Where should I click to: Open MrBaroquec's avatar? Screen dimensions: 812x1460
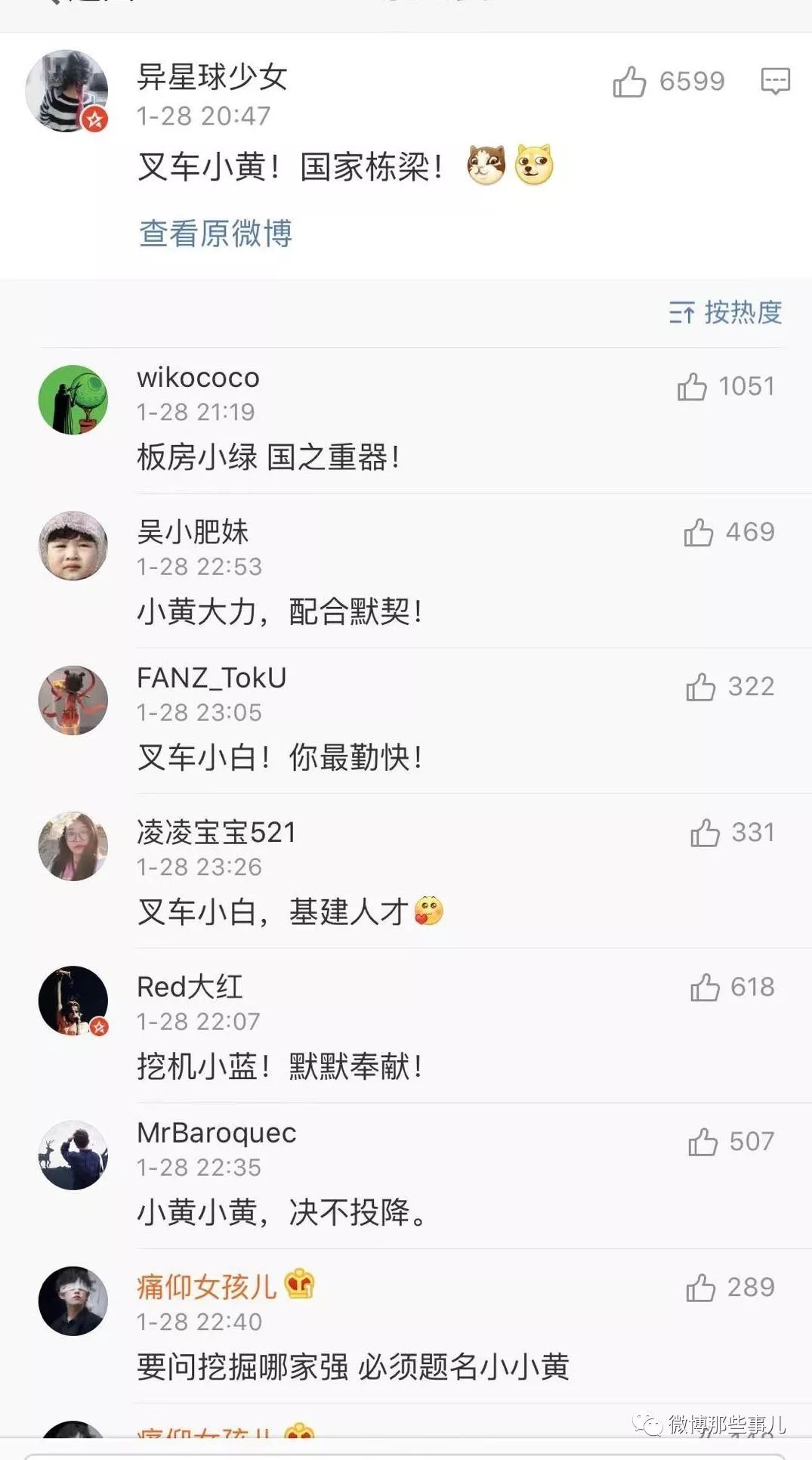point(73,1155)
